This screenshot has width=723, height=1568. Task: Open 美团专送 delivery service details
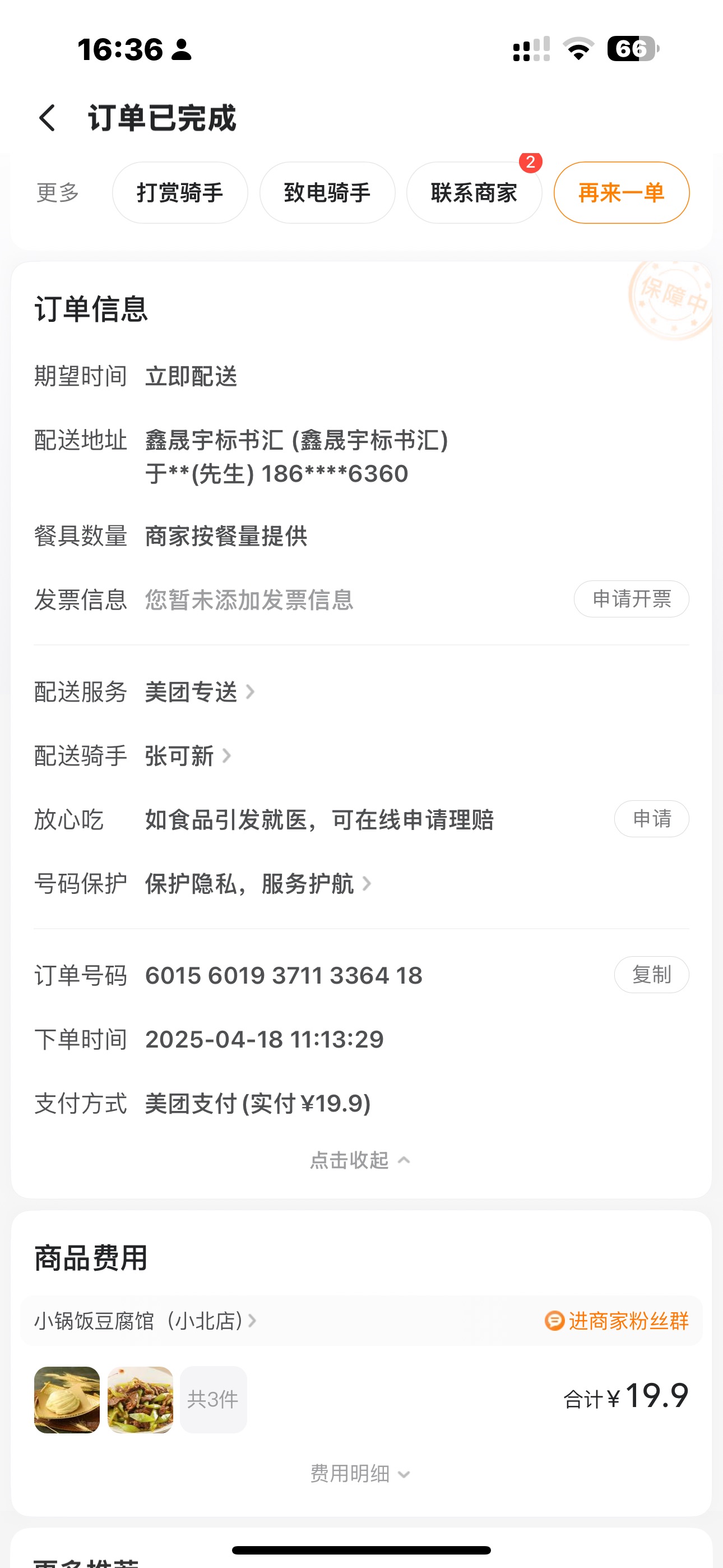[x=199, y=692]
